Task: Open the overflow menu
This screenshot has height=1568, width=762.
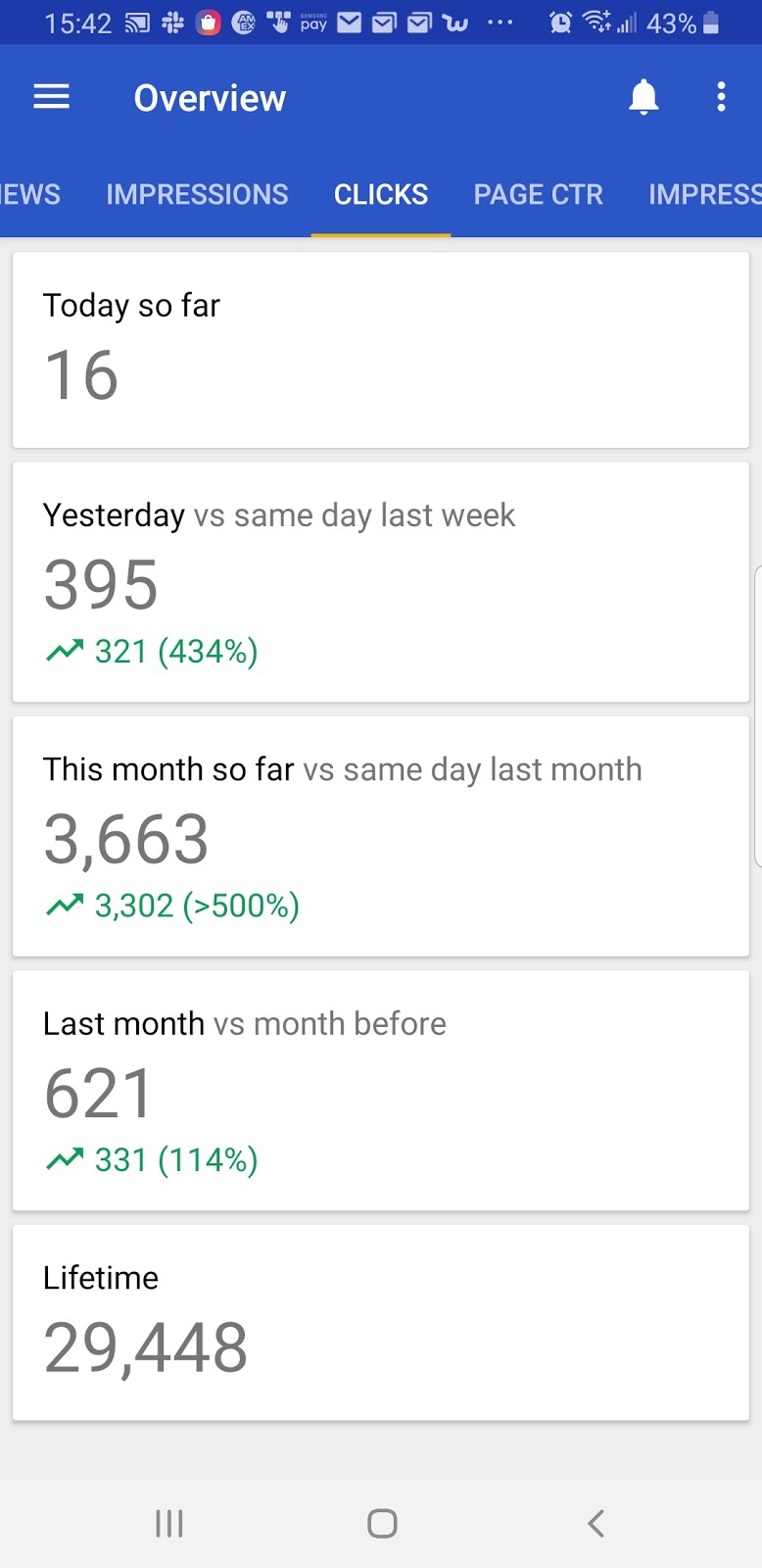Action: click(x=721, y=97)
